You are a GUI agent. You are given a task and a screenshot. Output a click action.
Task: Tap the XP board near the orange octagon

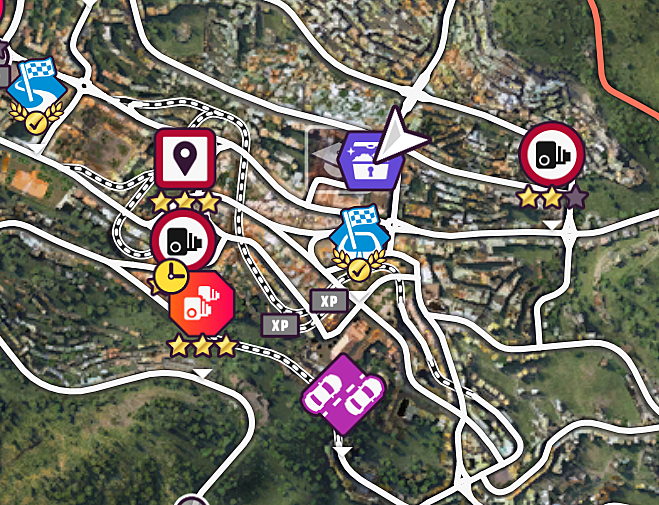[x=280, y=324]
